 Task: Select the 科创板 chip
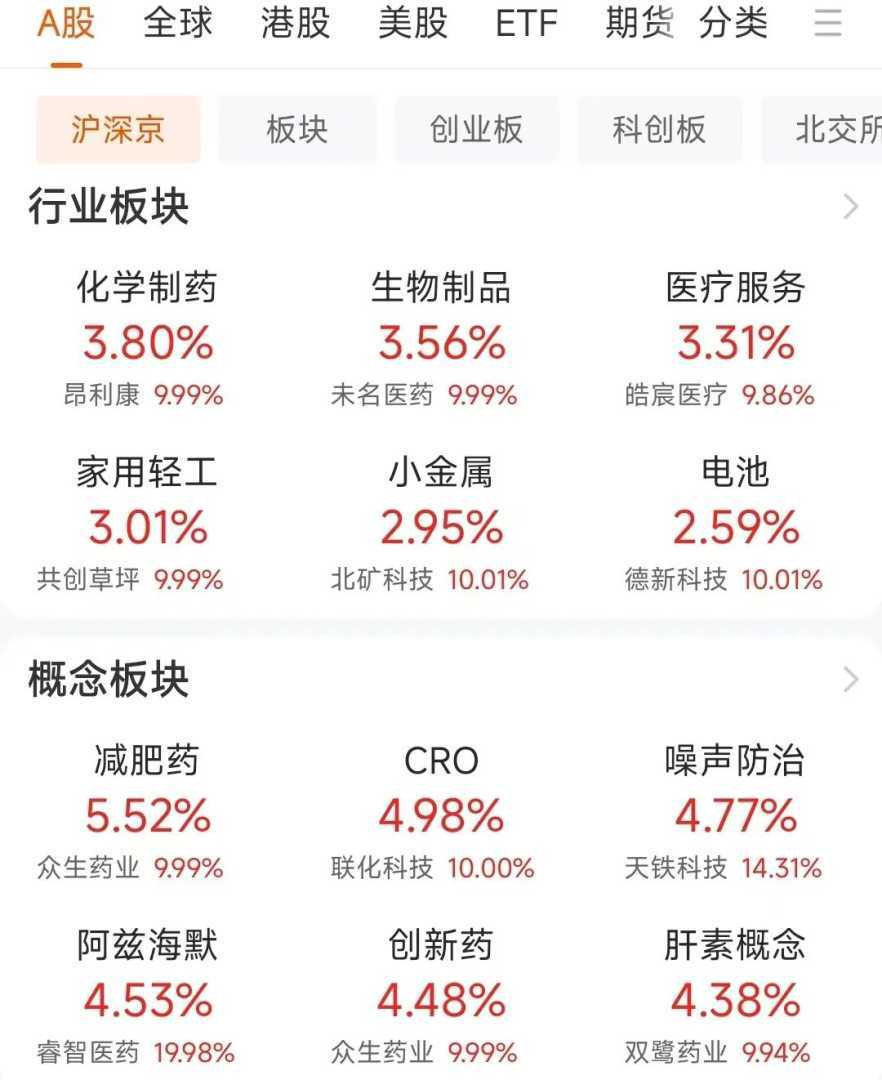[659, 130]
